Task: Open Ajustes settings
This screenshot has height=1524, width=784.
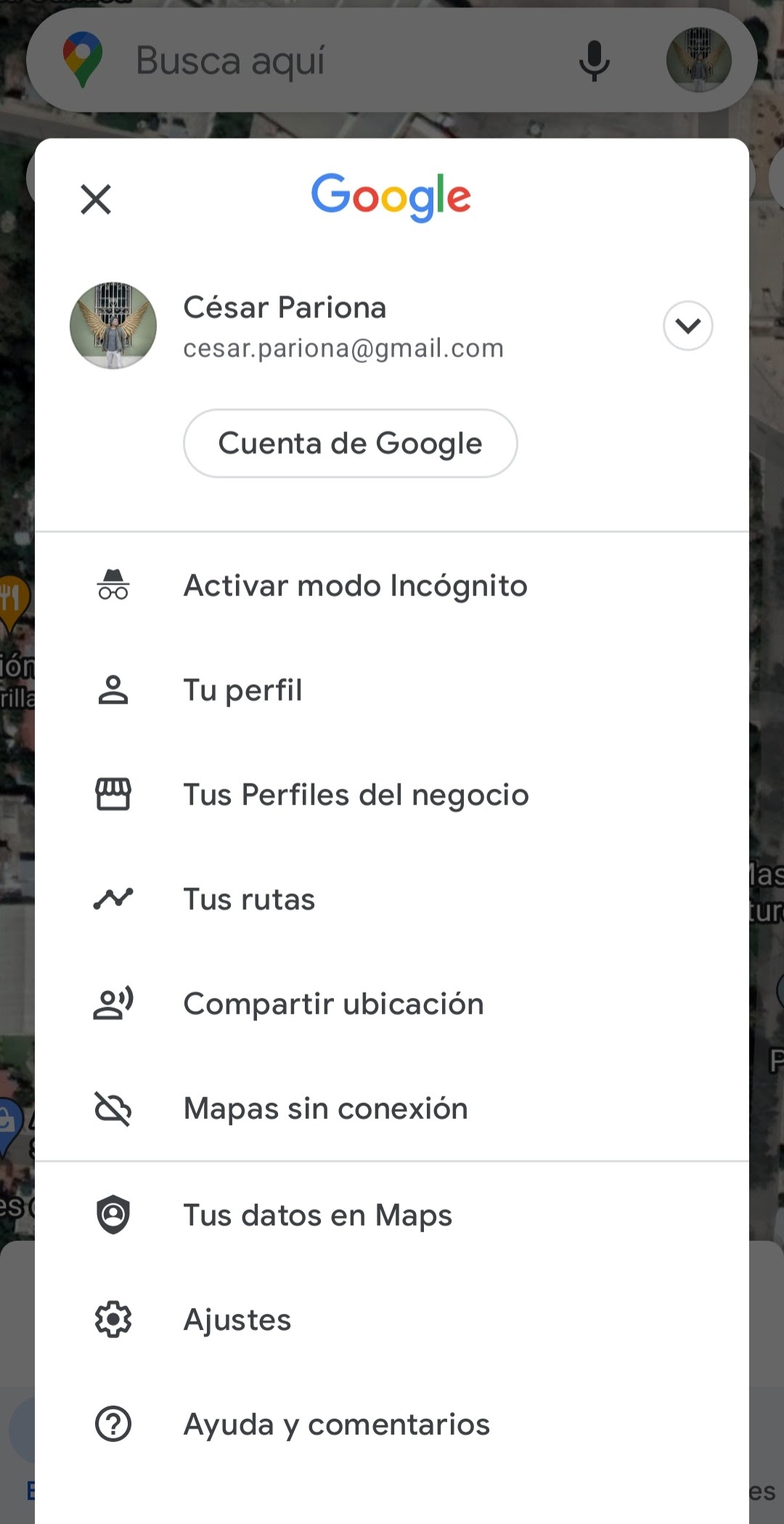Action: (x=392, y=1319)
